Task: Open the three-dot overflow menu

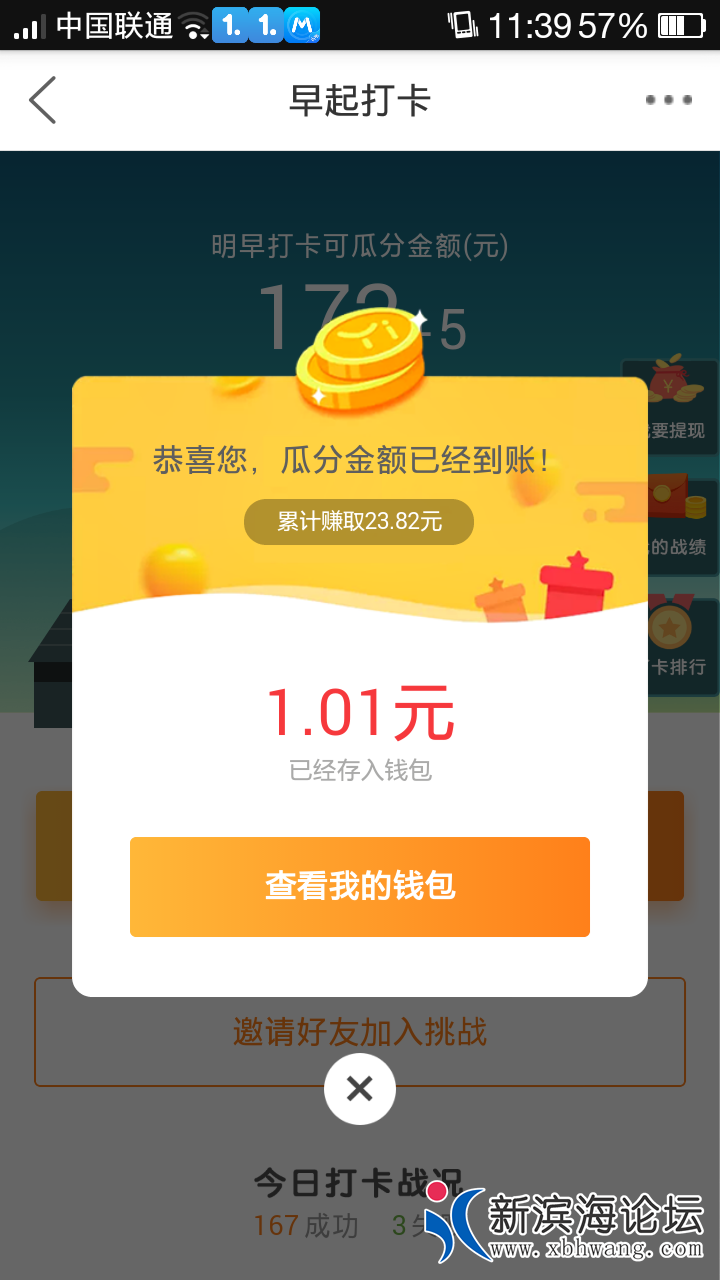Action: 668,100
